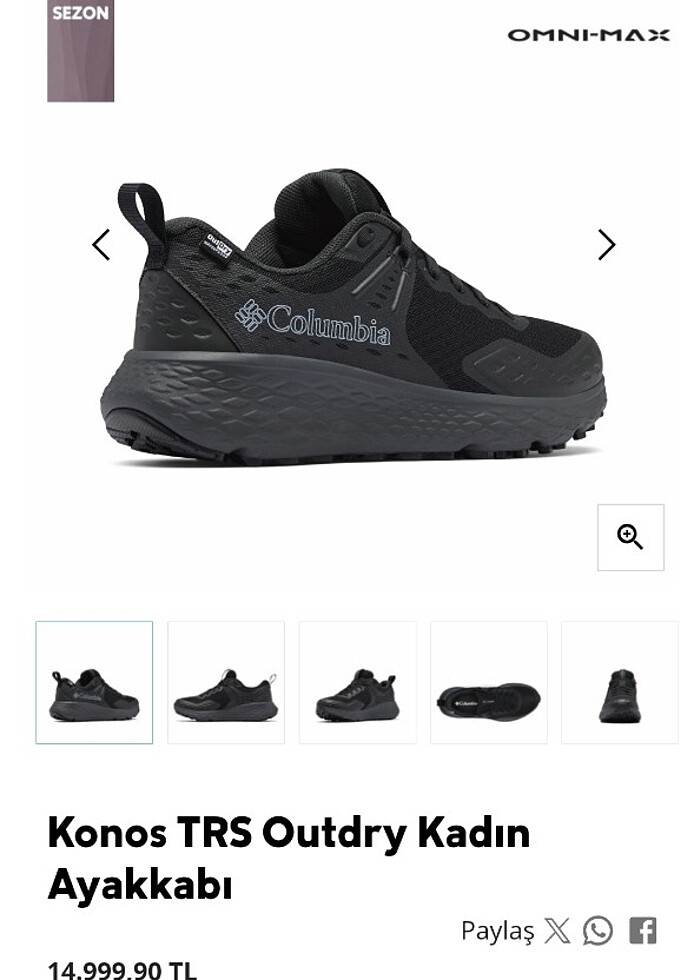
Task: Show the next product image
Action: [x=606, y=245]
